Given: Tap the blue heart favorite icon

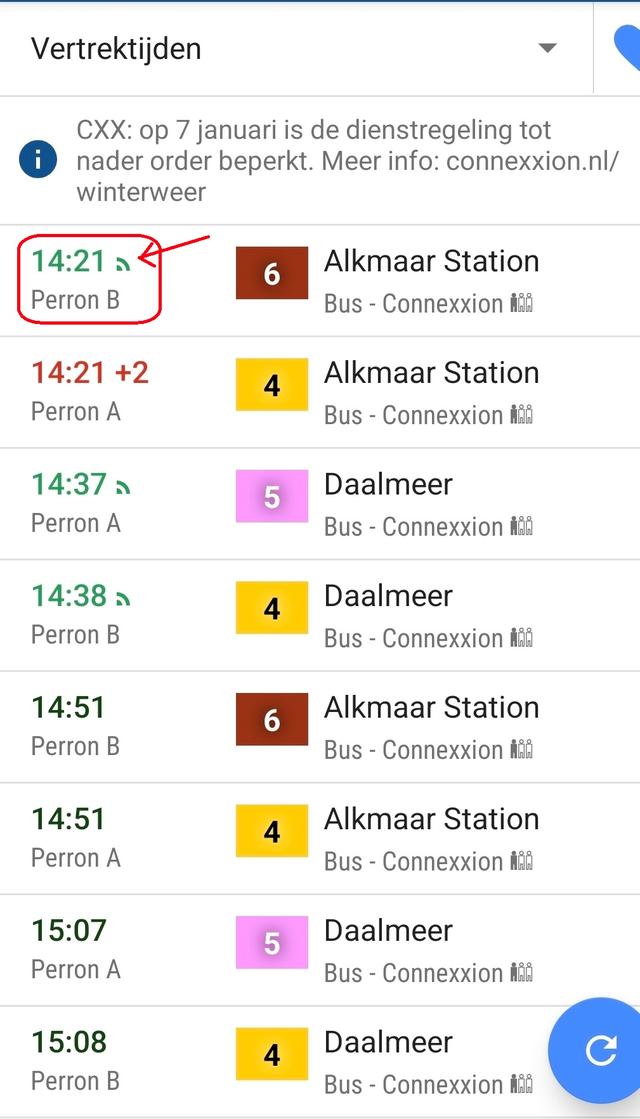Looking at the screenshot, I should tap(628, 48).
